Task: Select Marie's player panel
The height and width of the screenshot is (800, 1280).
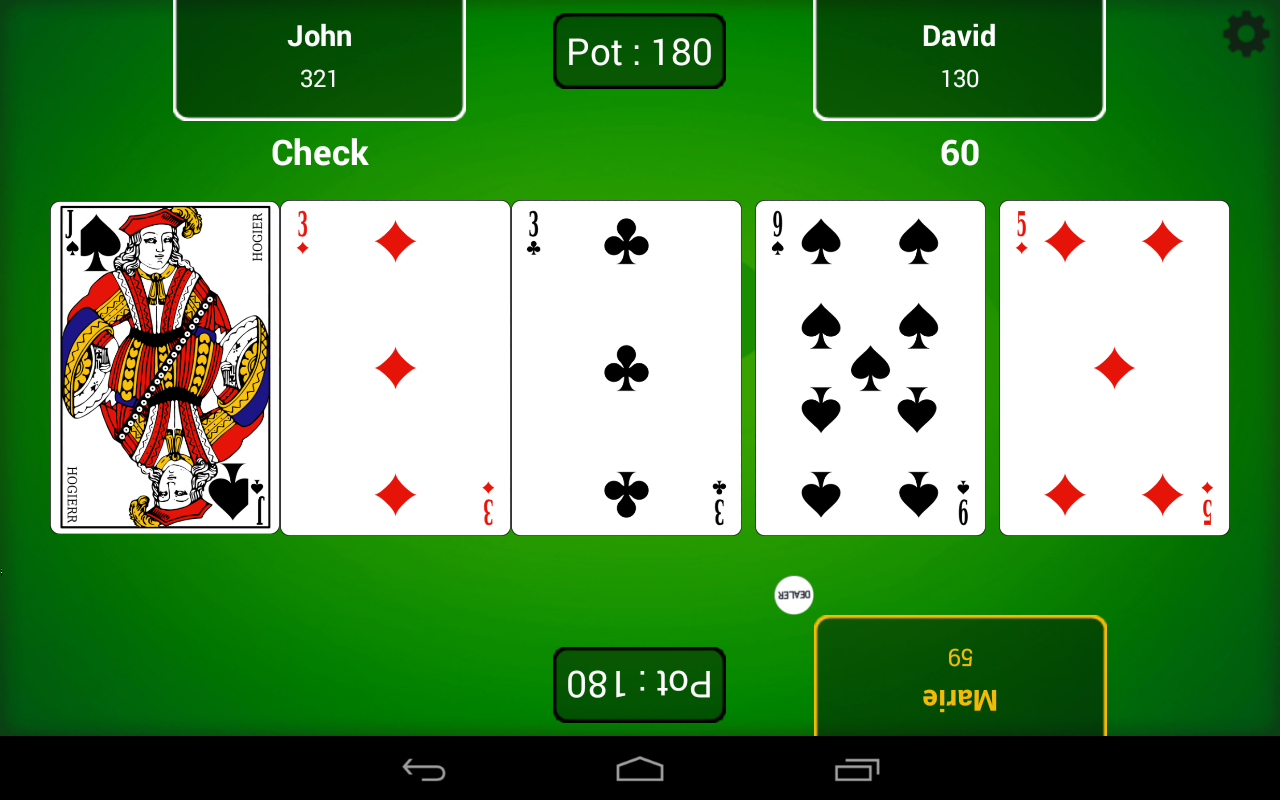Action: click(x=959, y=677)
